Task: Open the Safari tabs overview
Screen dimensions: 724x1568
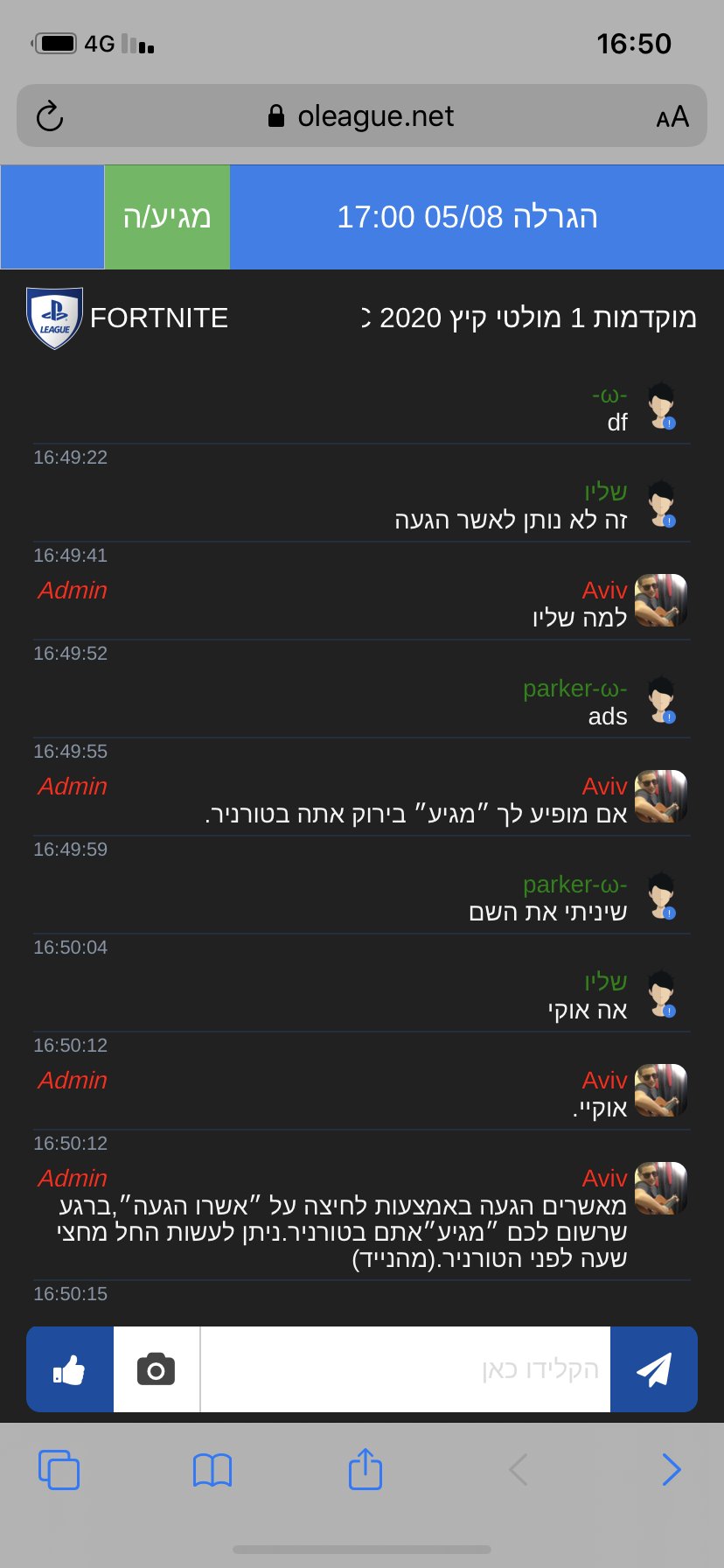Action: click(x=59, y=1469)
